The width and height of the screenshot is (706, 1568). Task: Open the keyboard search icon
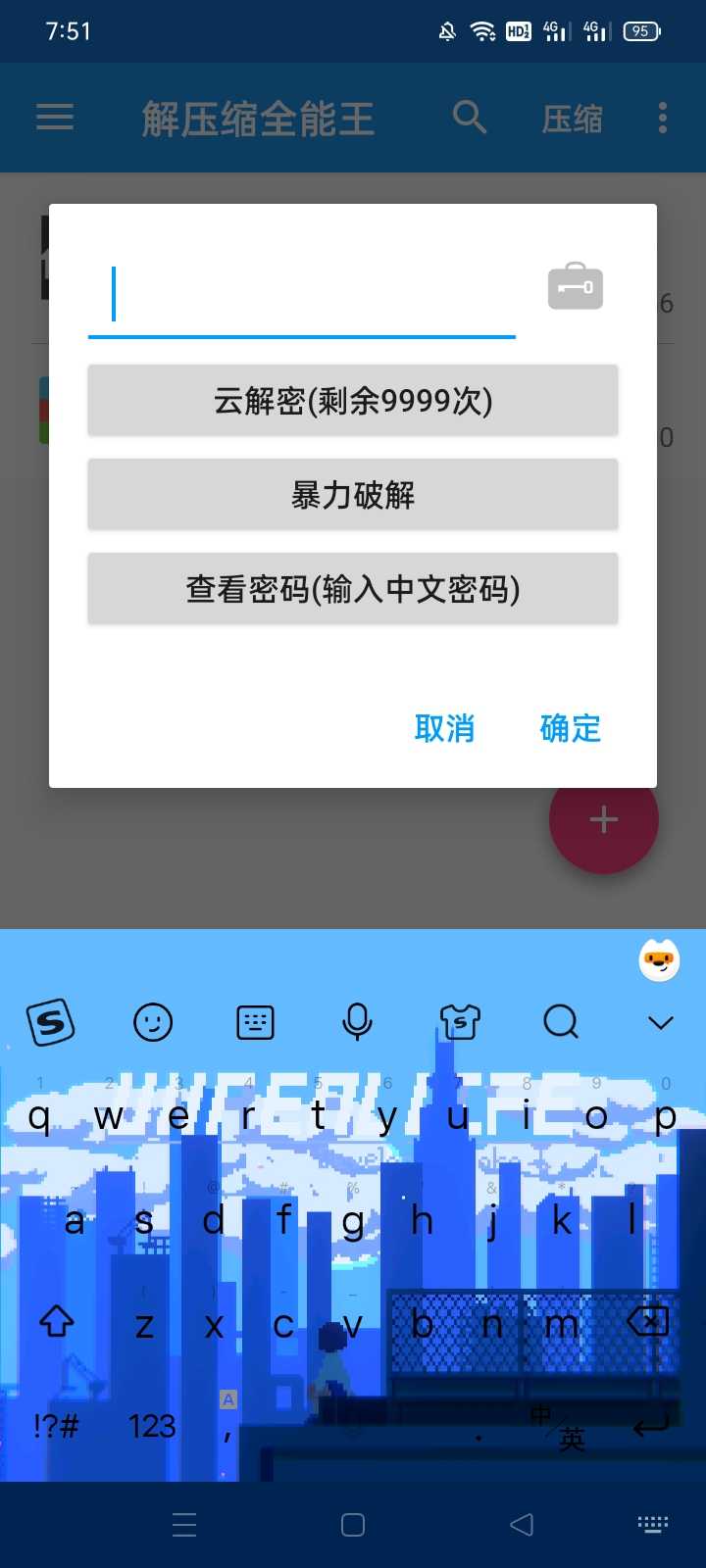561,1022
